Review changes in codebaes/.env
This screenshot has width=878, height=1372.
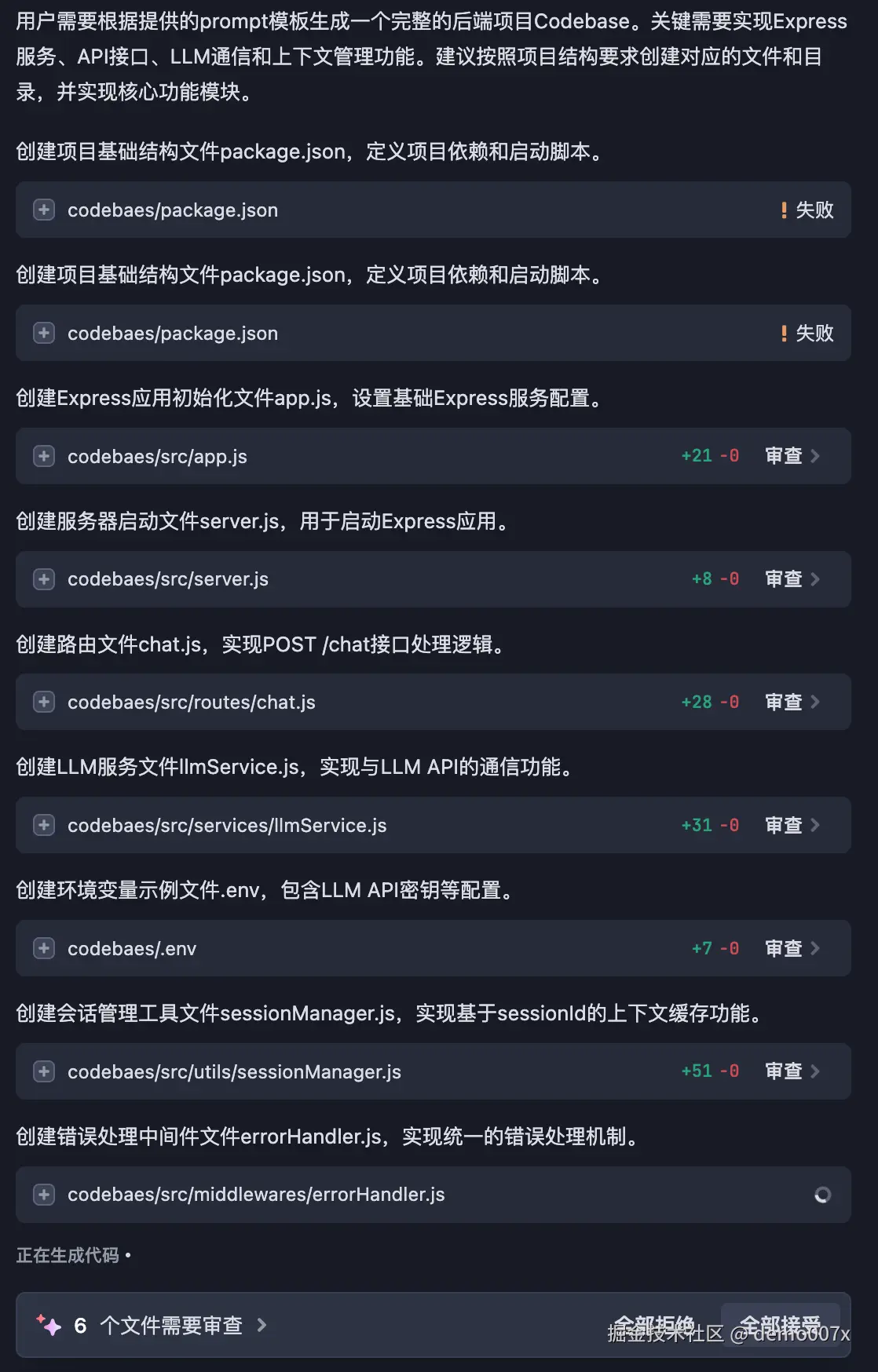[792, 949]
